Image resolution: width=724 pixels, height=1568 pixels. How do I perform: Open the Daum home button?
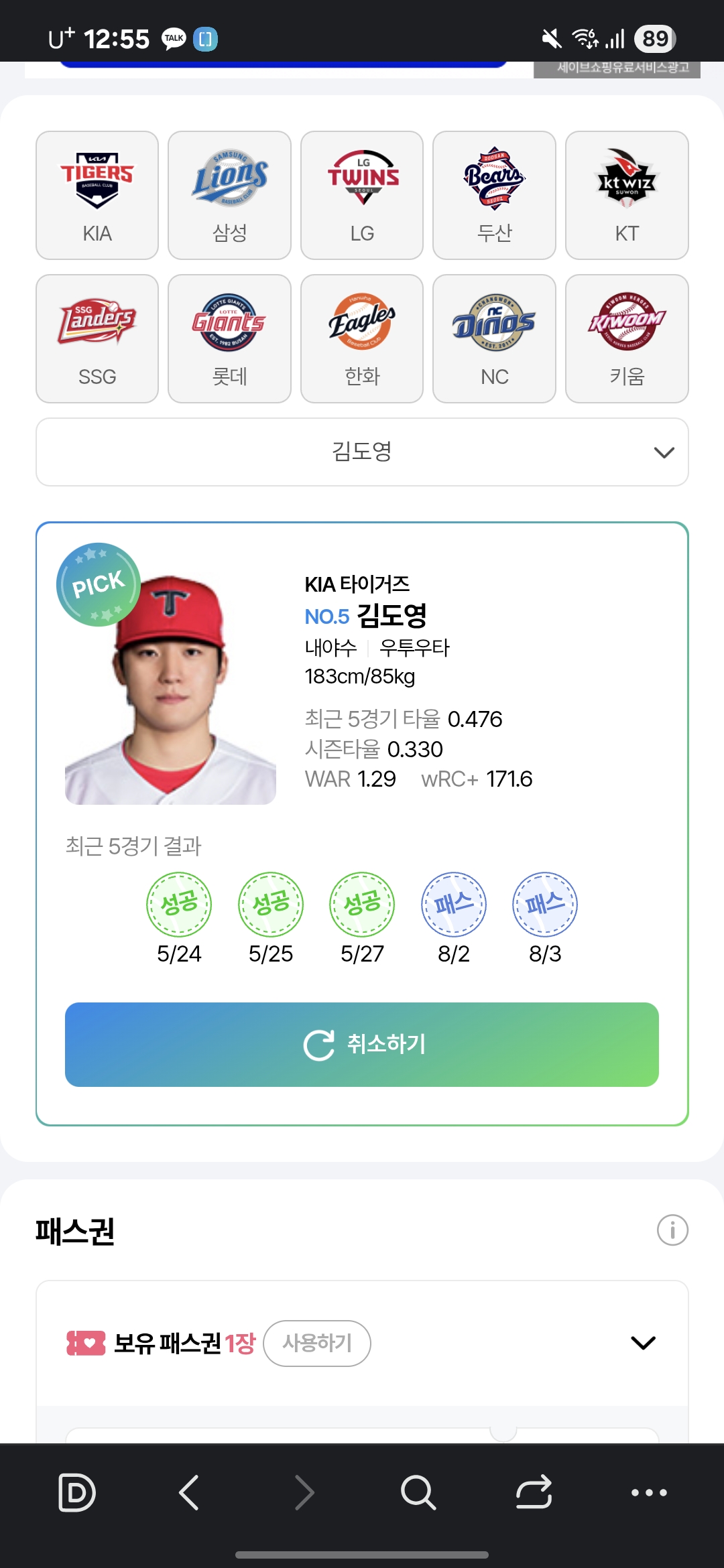pos(77,1493)
